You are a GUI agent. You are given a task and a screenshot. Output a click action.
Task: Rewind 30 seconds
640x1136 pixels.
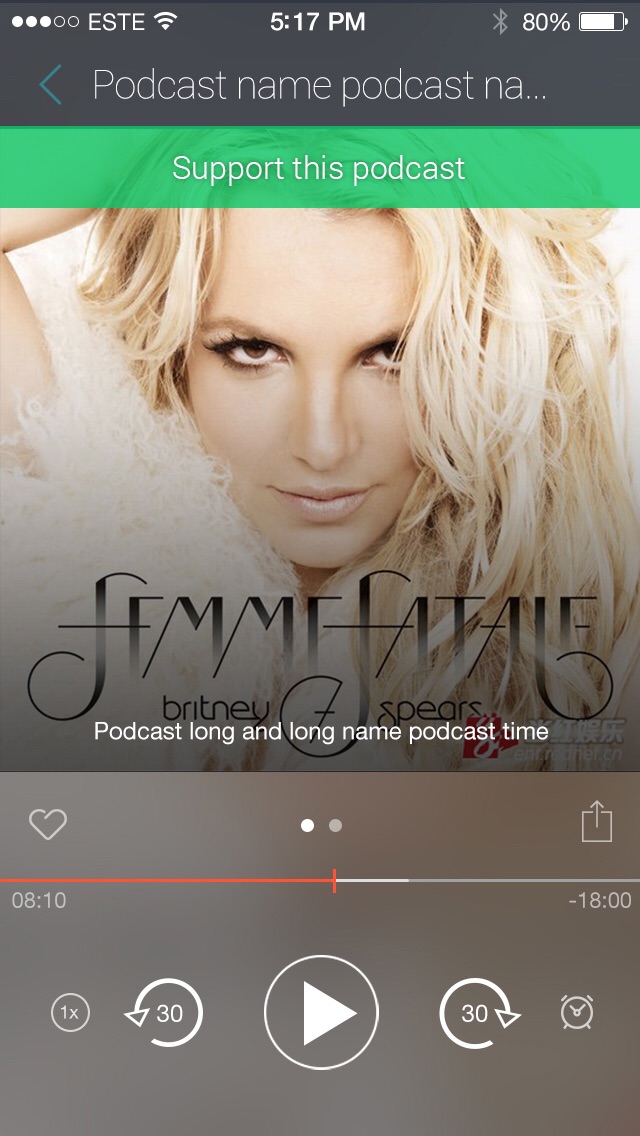coord(165,1013)
